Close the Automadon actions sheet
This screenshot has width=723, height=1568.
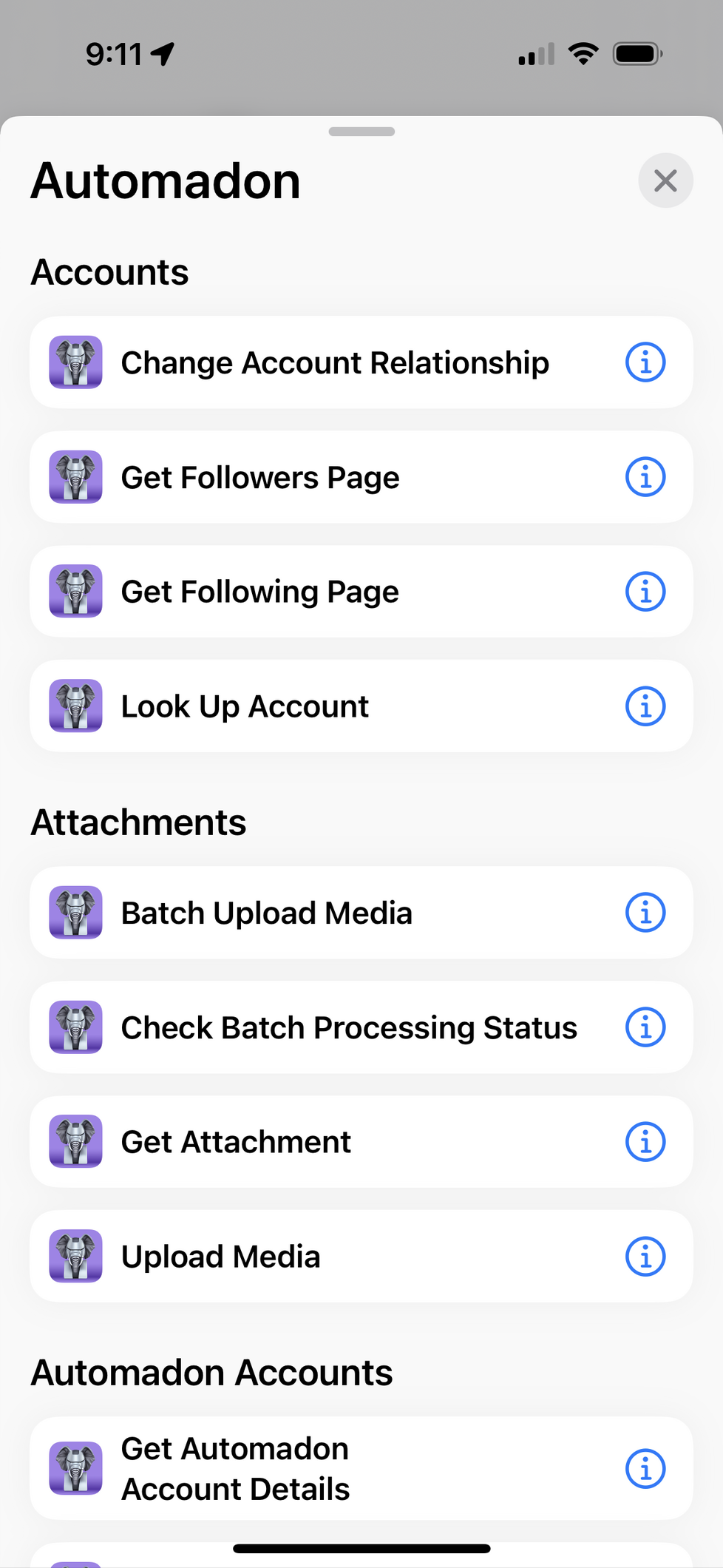(665, 180)
